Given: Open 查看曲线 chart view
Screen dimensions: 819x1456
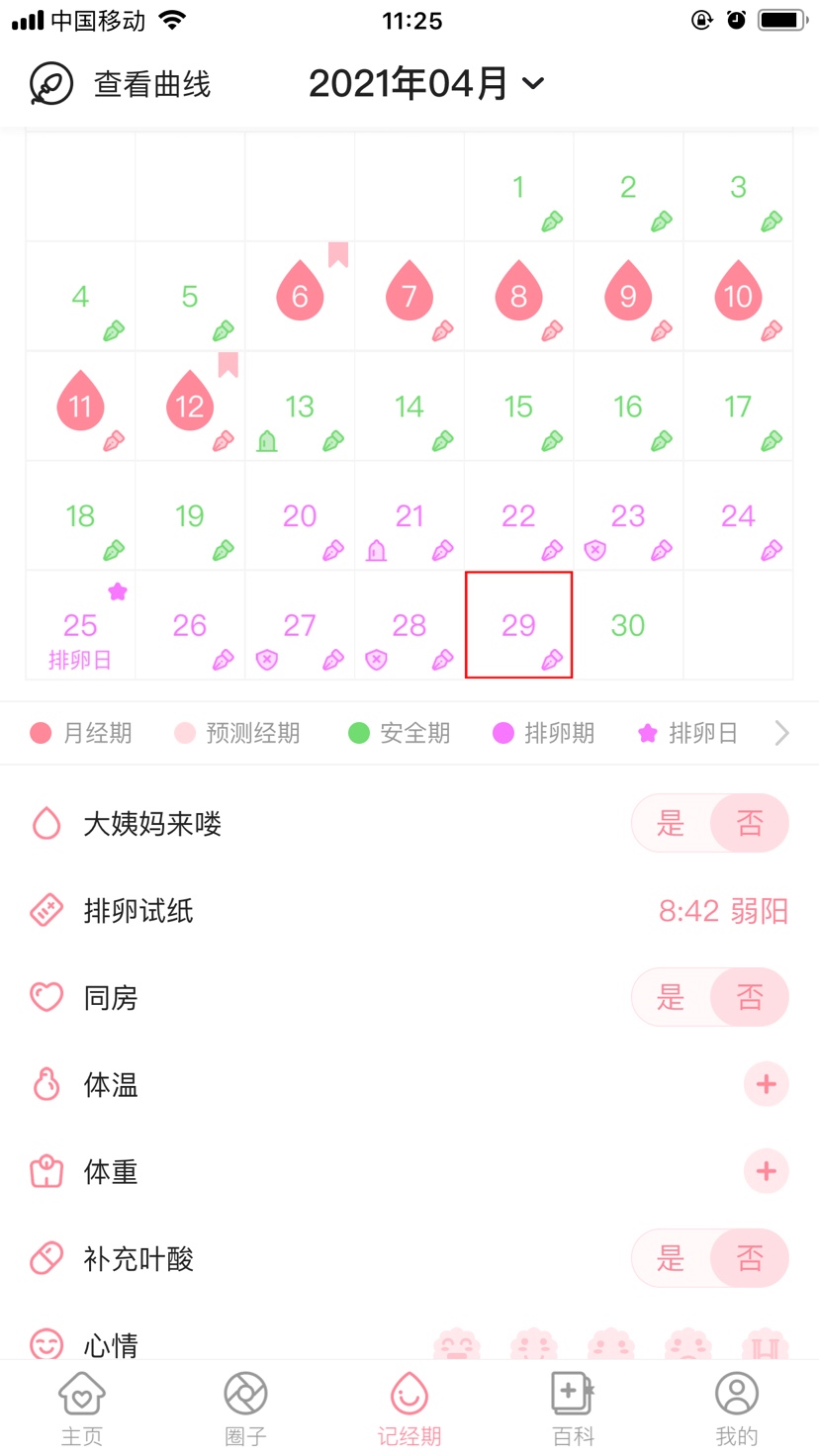Looking at the screenshot, I should pyautogui.click(x=121, y=84).
